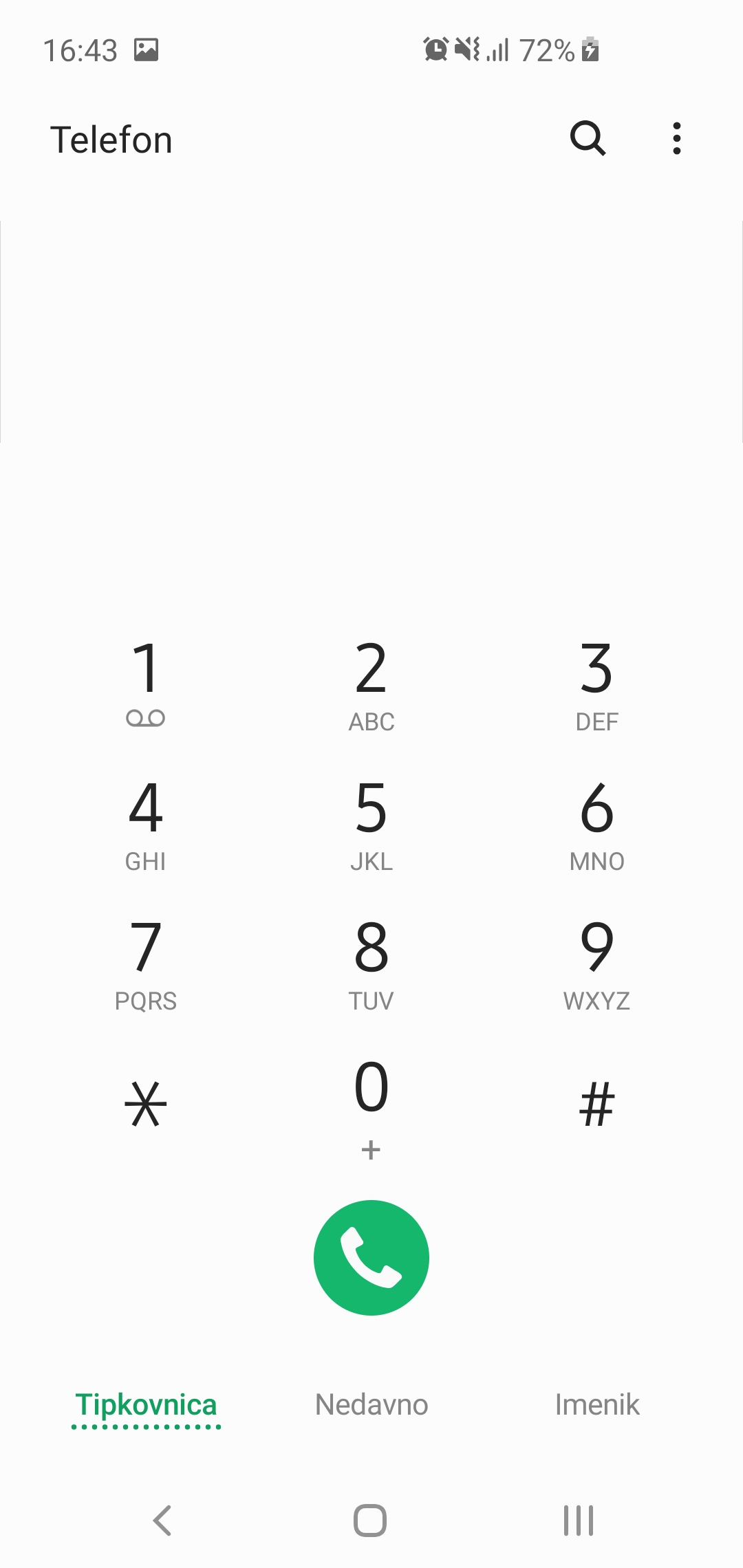Enter digit 2 ABC
The image size is (743, 1568).
(x=371, y=682)
